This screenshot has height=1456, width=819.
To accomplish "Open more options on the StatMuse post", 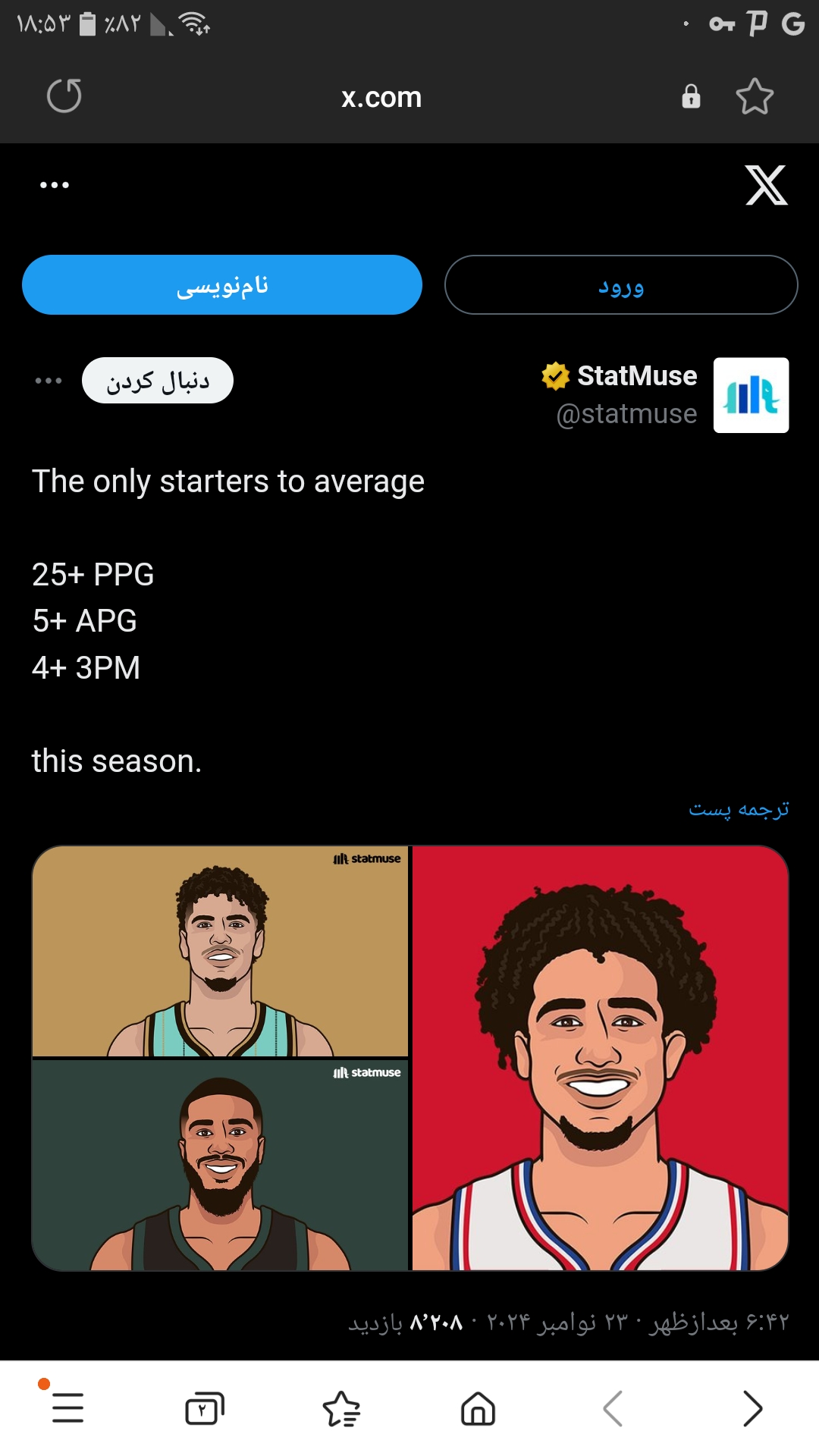I will click(x=49, y=381).
